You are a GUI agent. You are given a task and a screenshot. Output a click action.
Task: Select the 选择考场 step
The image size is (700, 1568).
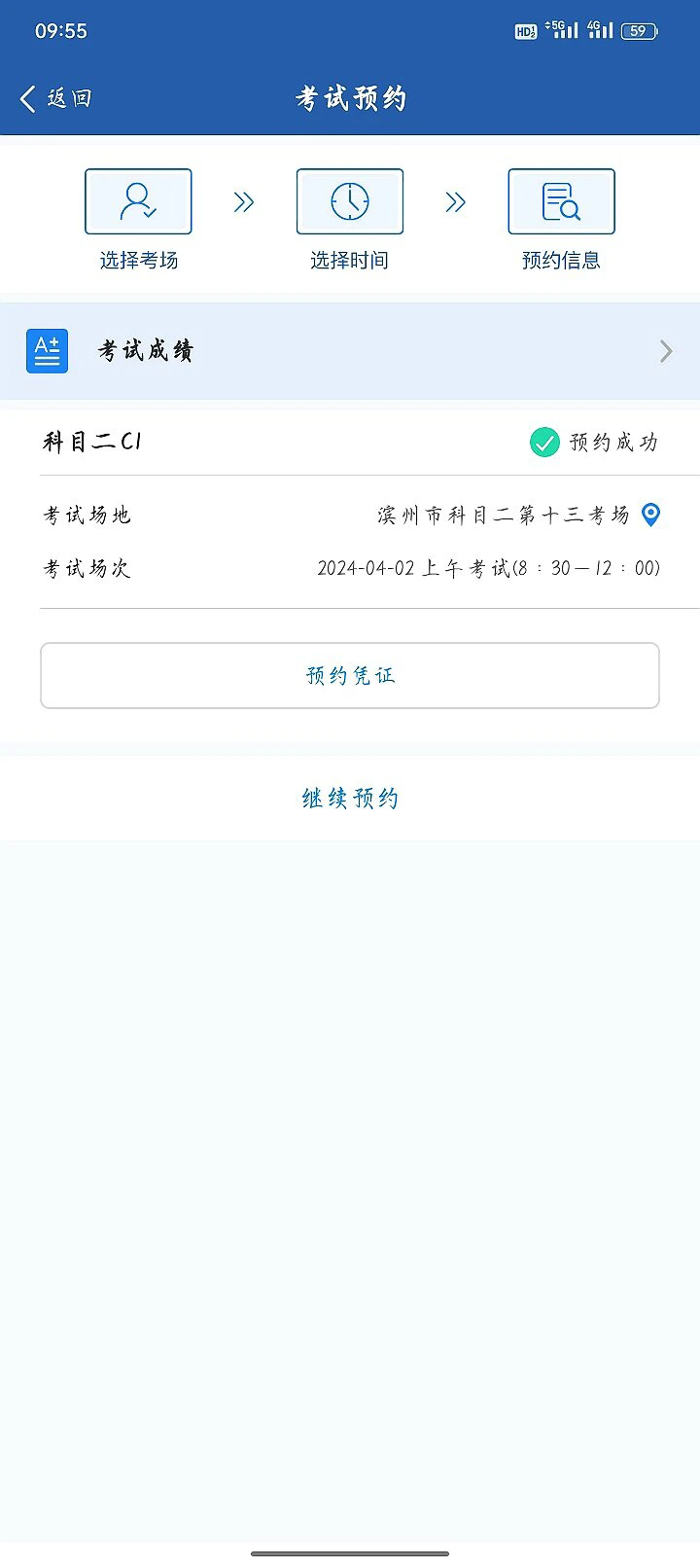click(138, 220)
